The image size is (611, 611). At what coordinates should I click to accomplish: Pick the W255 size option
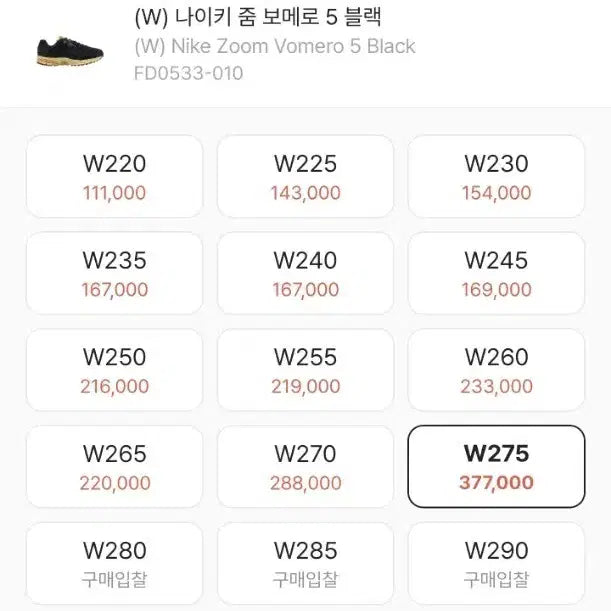point(305,371)
